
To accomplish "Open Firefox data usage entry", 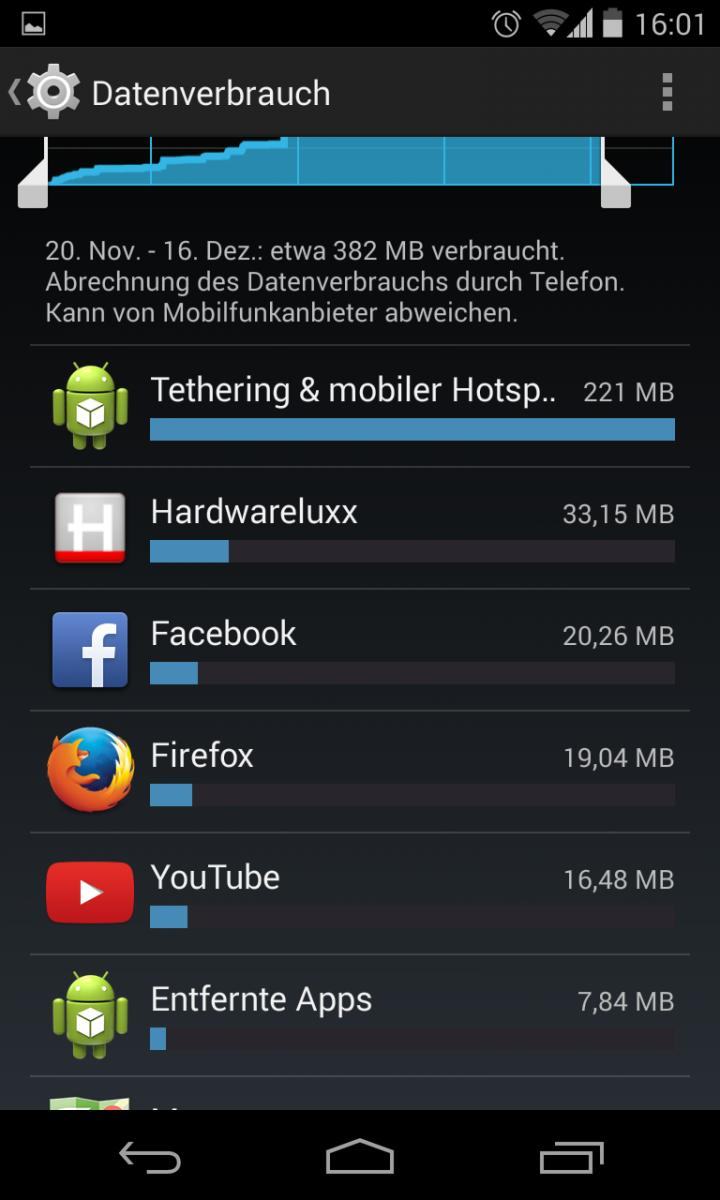I will [x=360, y=772].
